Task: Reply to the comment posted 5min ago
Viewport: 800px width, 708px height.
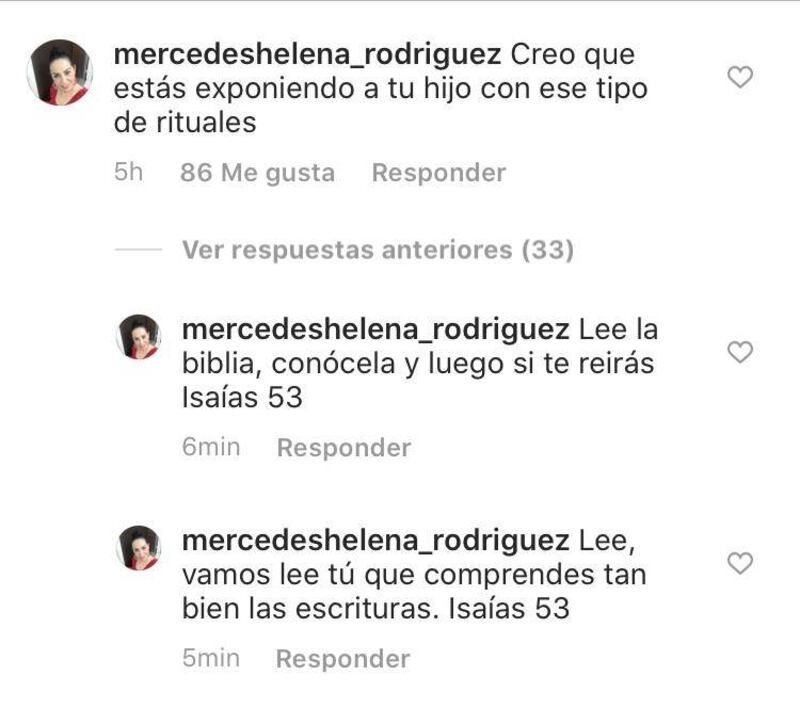Action: 342,659
